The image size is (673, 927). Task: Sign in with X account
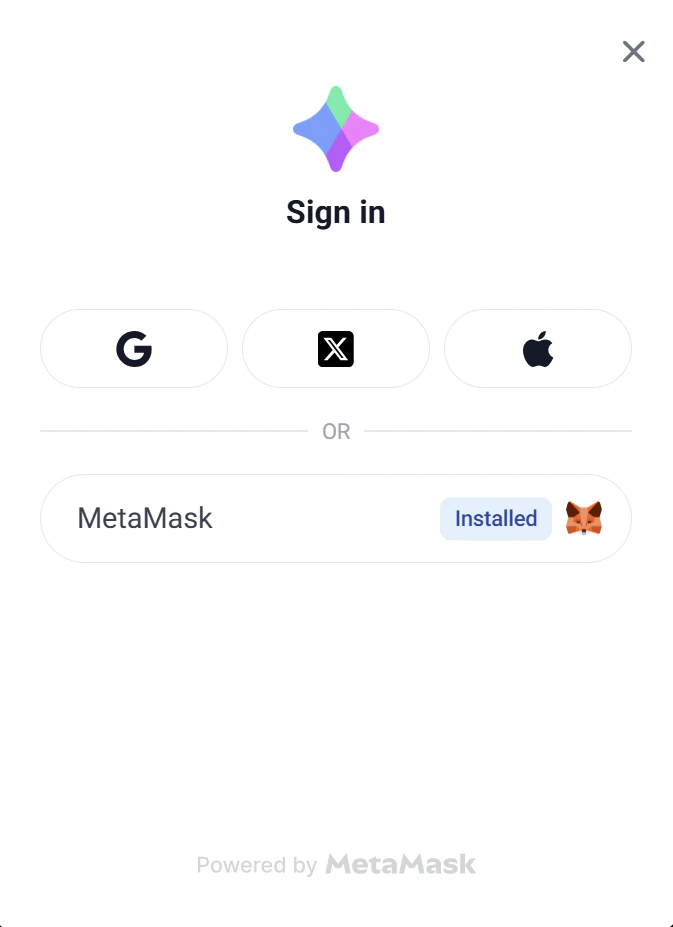coord(336,348)
